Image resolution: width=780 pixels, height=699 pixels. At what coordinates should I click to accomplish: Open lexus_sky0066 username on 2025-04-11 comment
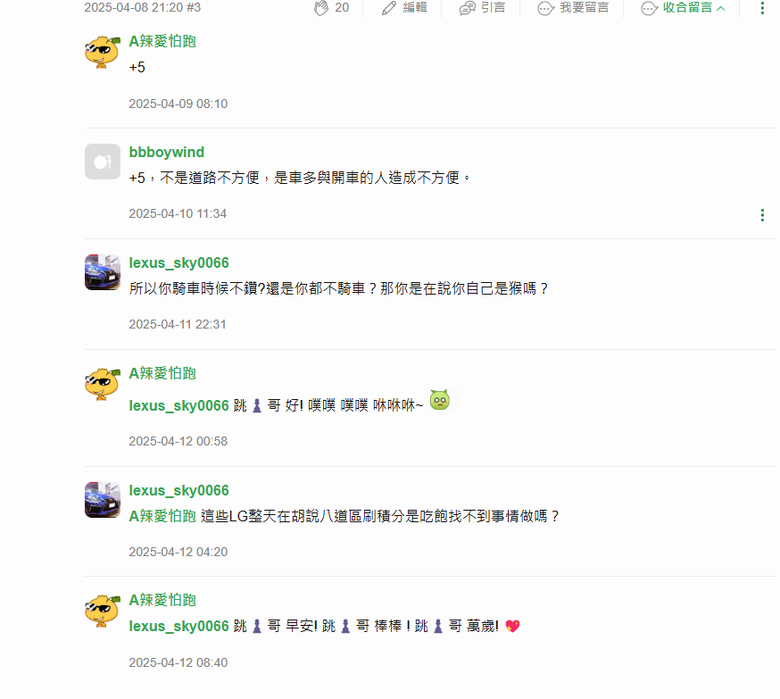pyautogui.click(x=179, y=263)
